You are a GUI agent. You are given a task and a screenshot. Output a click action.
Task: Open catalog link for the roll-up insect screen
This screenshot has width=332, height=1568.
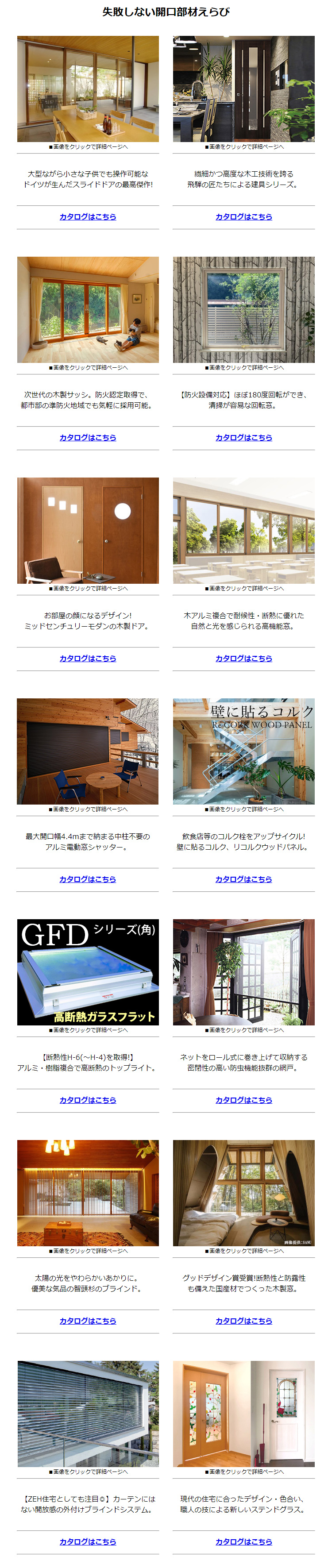(x=243, y=1100)
